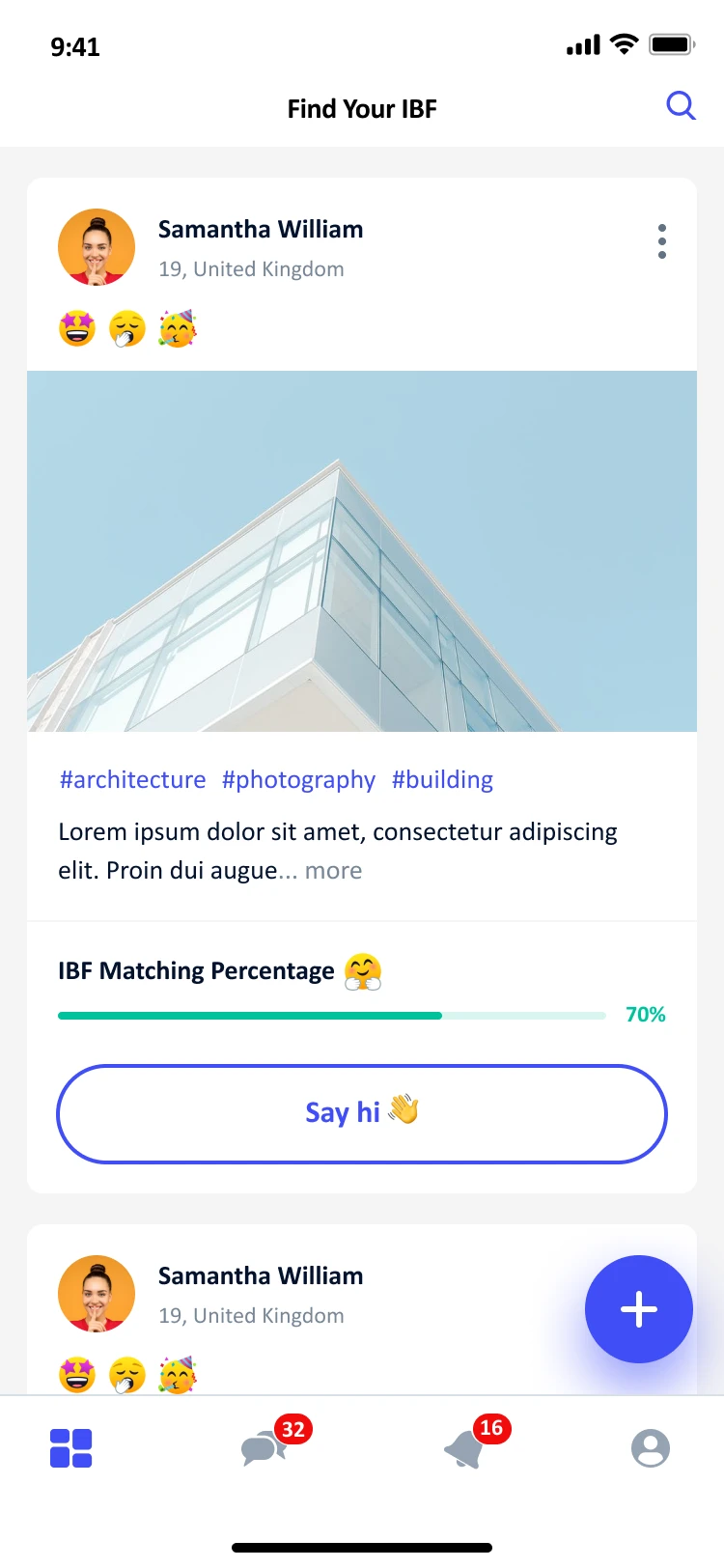Switch to the profile tab
Viewport: 724px width, 1568px height.
651,1448
